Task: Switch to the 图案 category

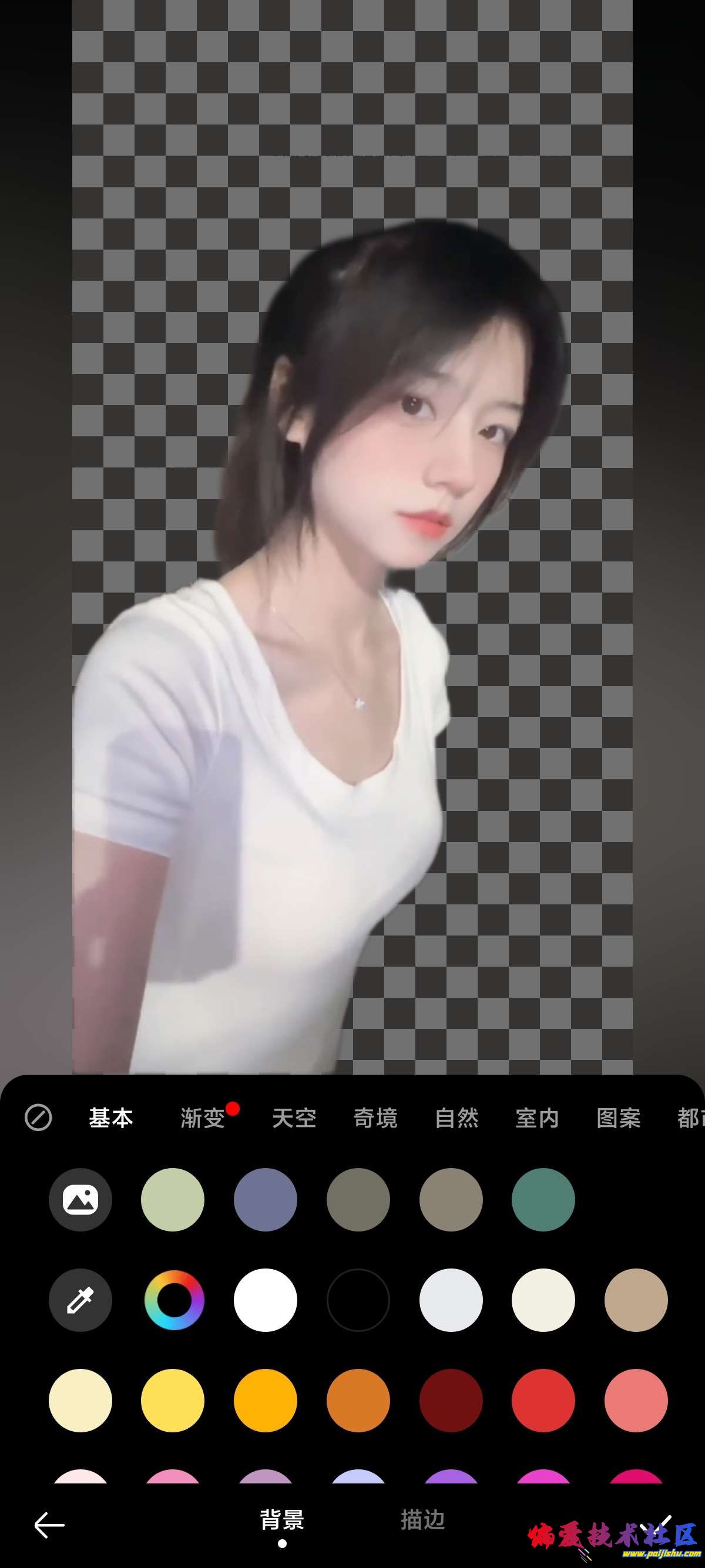Action: click(x=619, y=1118)
